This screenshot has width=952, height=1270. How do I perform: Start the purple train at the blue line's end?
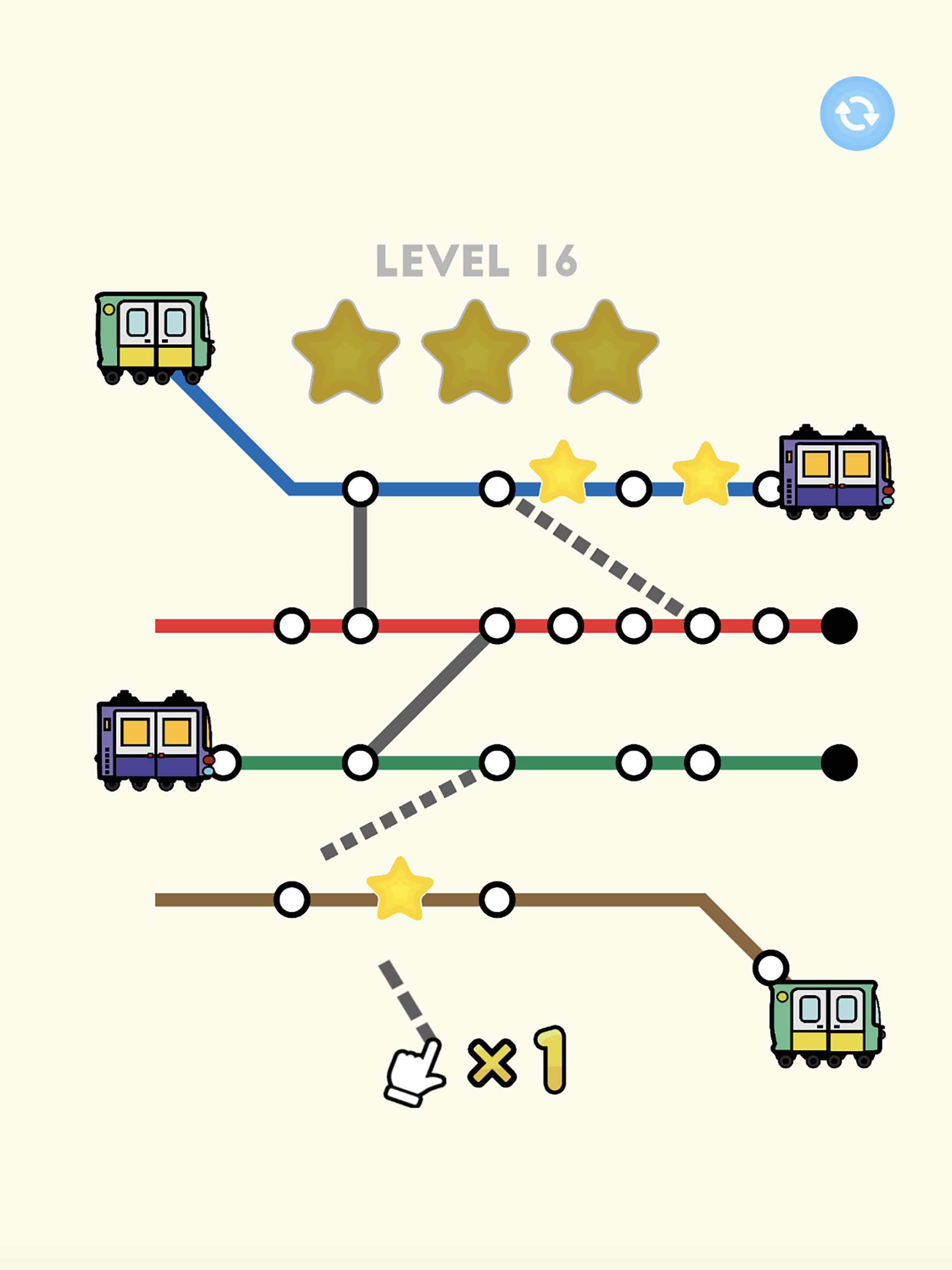836,472
